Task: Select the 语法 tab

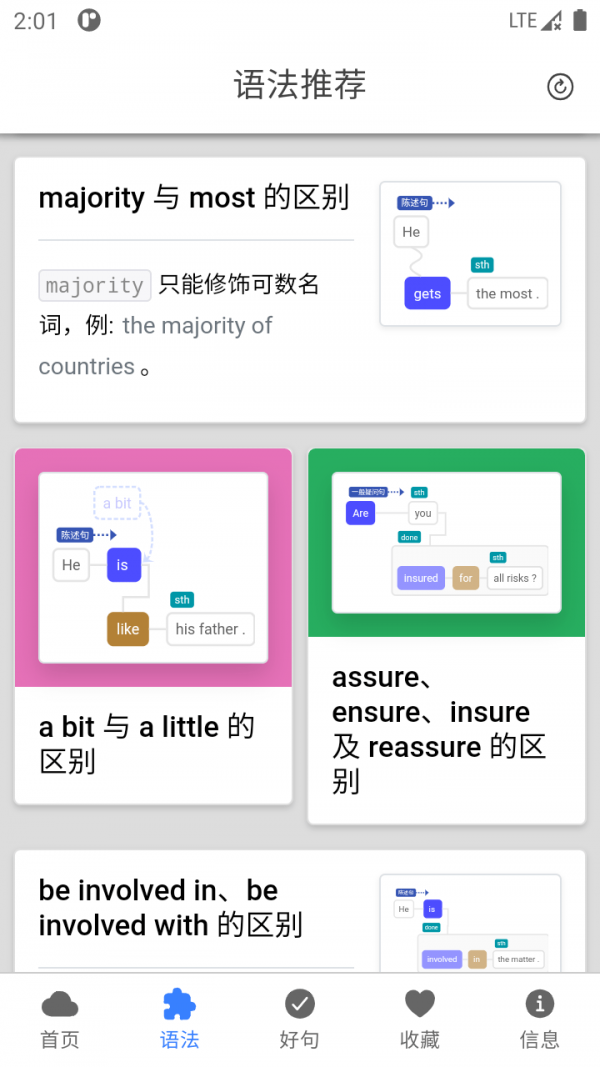Action: click(x=180, y=1020)
